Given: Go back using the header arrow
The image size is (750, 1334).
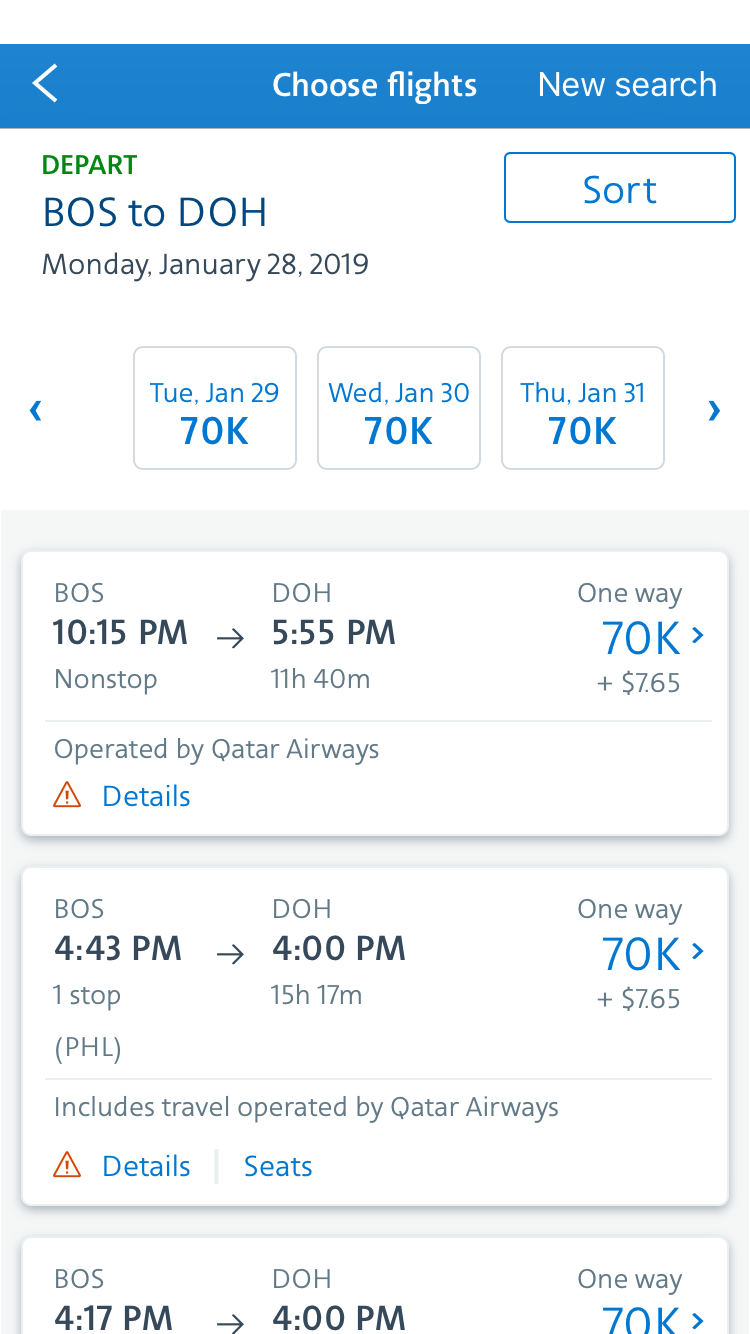Looking at the screenshot, I should point(45,85).
